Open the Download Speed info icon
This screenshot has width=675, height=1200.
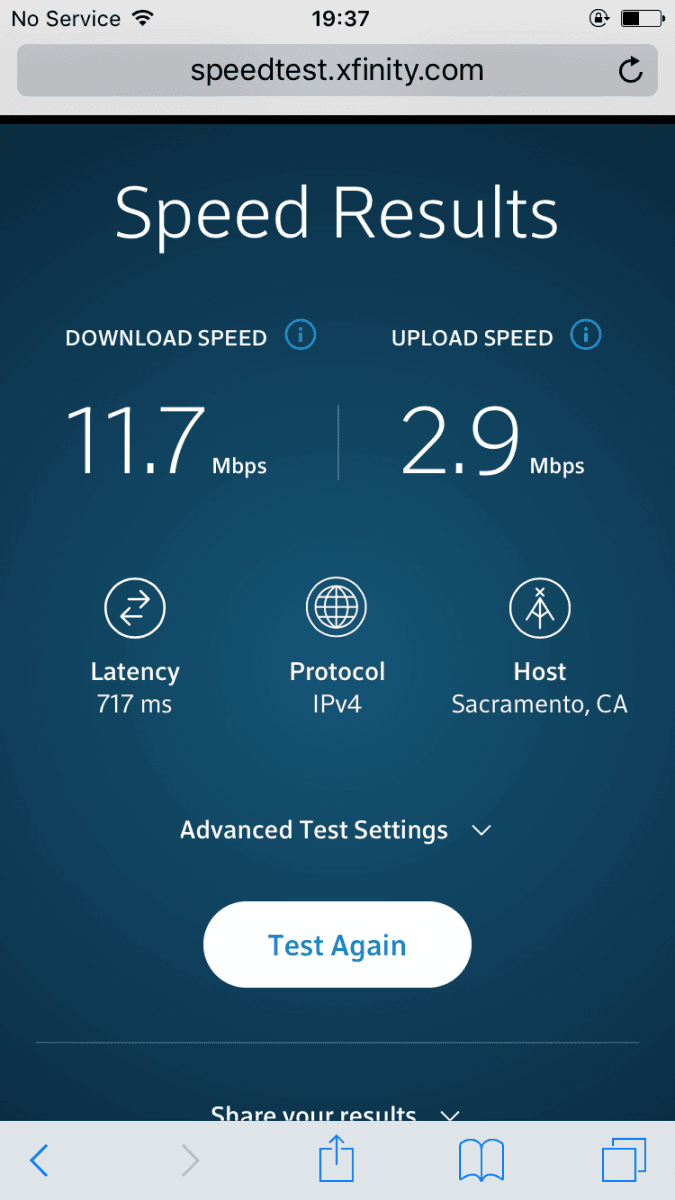301,335
